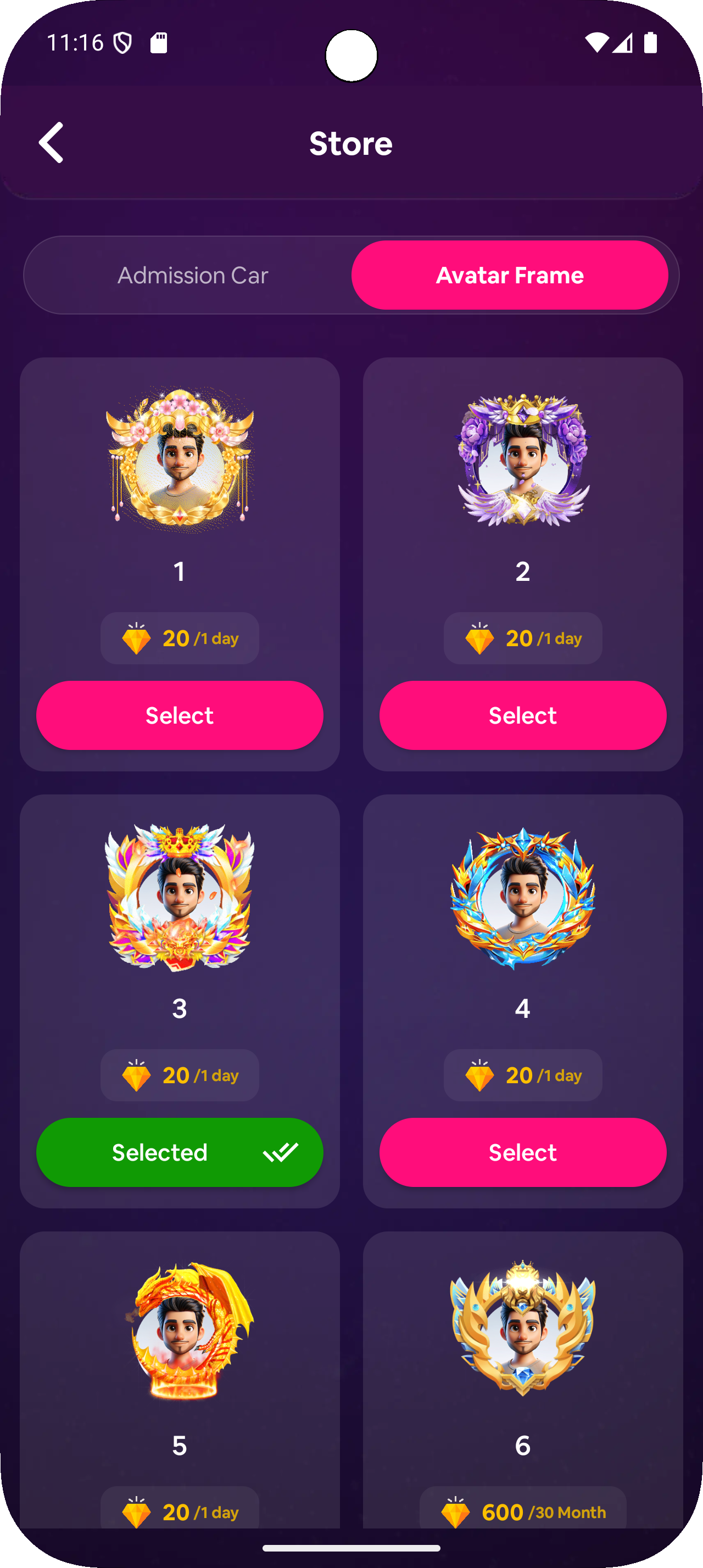
Task: Go back from the Store screen
Action: pos(51,142)
